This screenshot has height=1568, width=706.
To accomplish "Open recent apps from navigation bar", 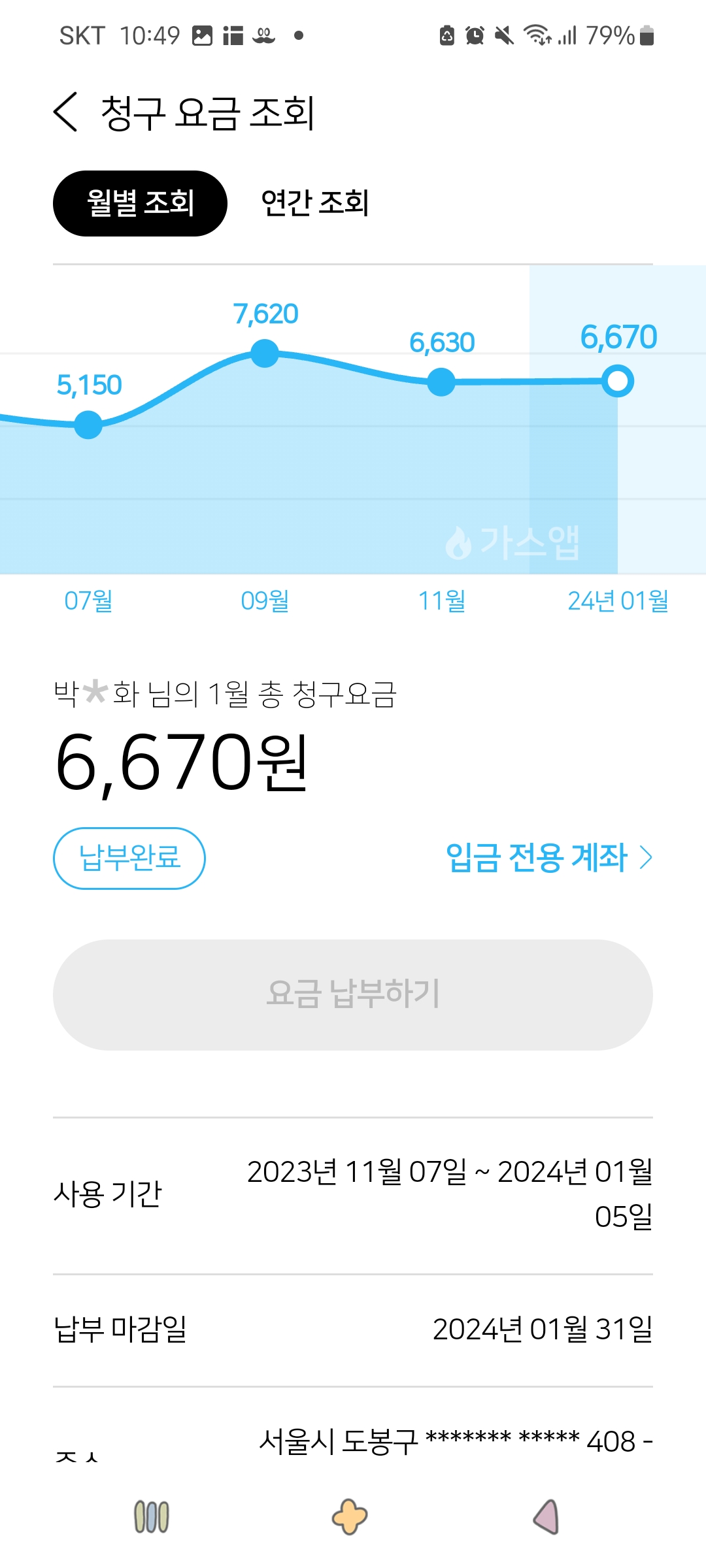I will pos(151,1516).
